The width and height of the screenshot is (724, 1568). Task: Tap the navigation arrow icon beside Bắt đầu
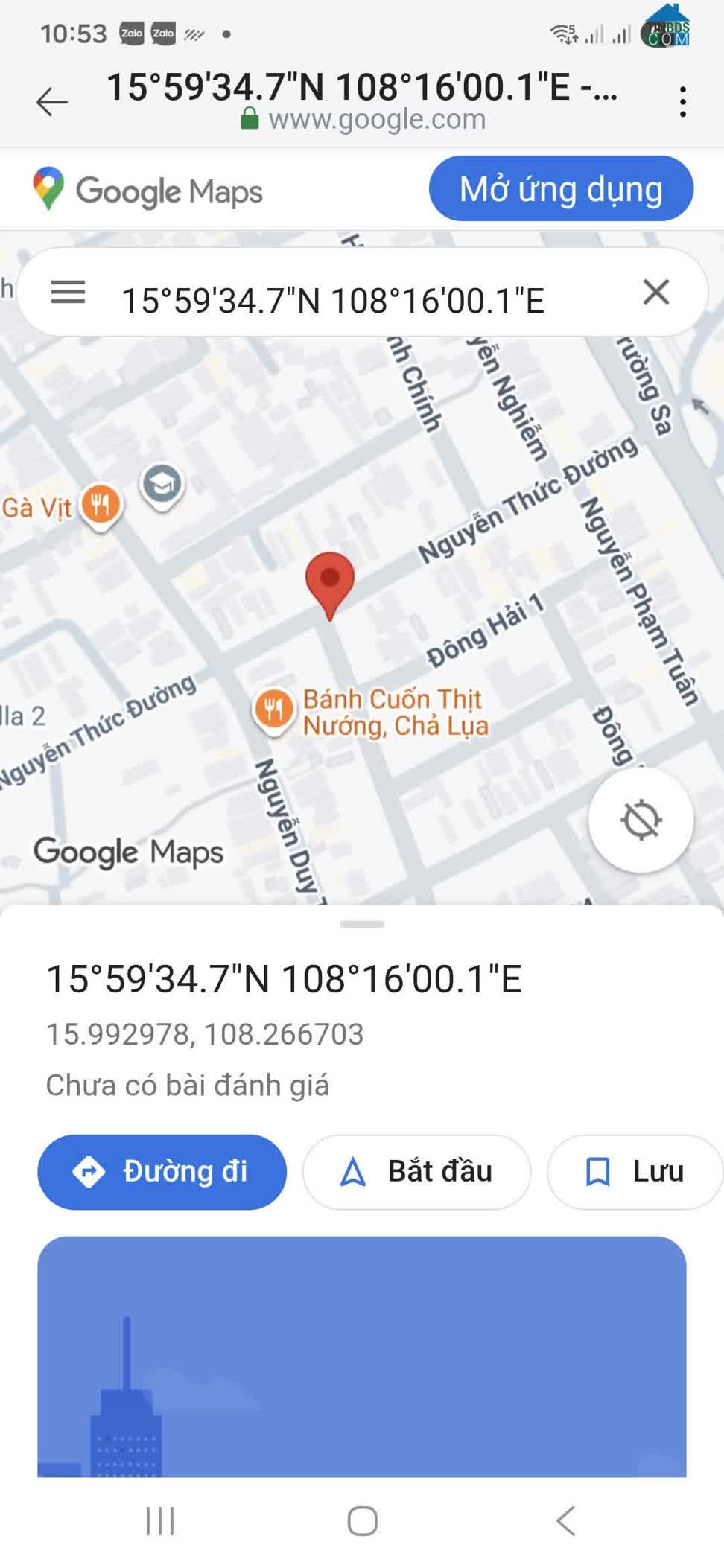click(x=352, y=1170)
